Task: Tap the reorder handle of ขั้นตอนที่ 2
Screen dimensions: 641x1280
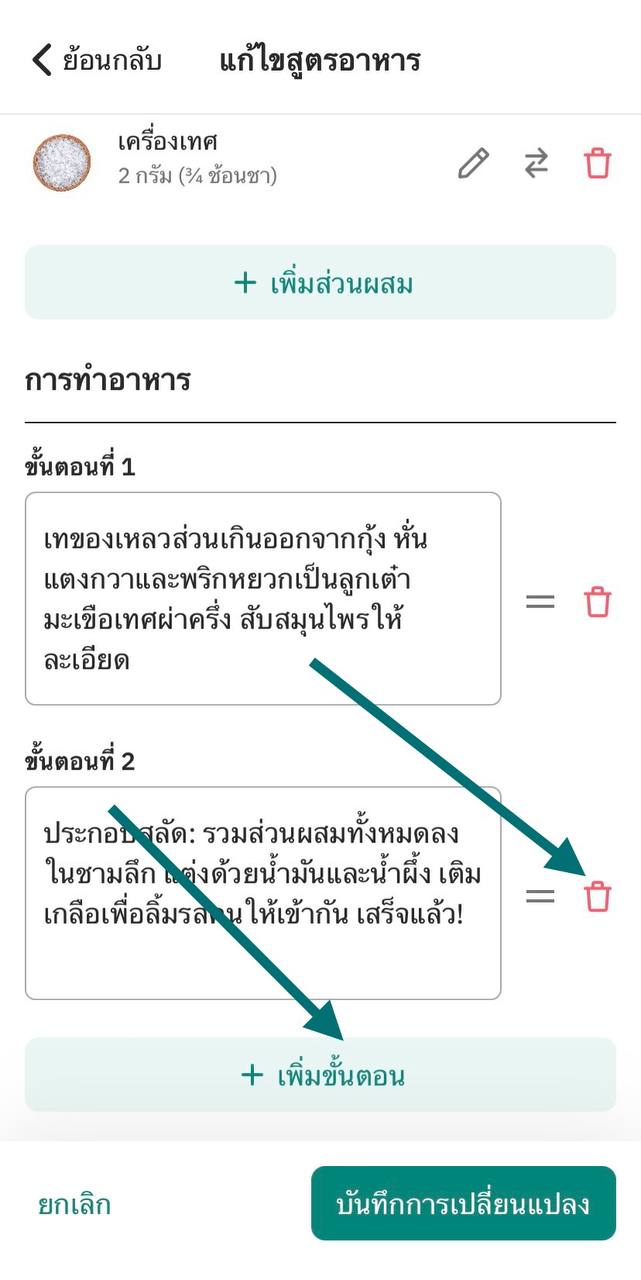Action: 540,896
